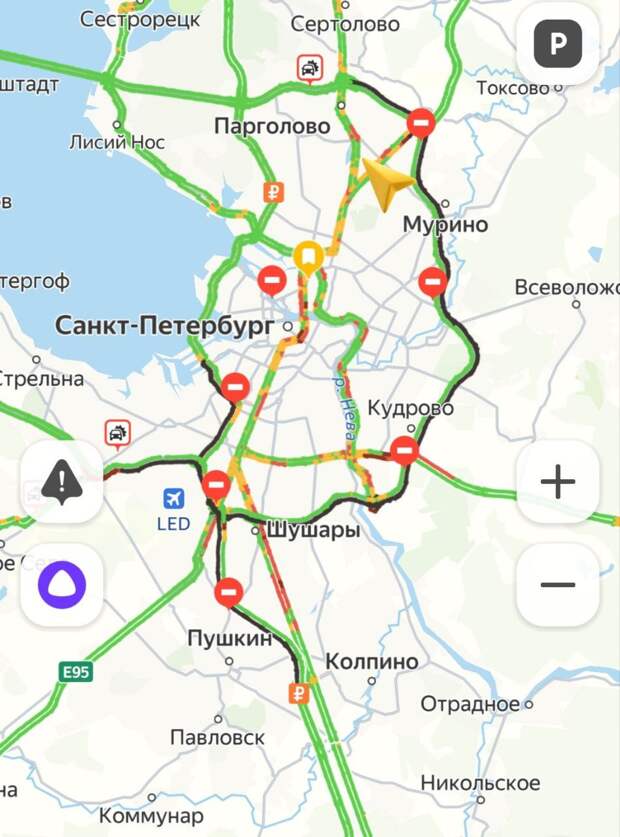
Task: Open the parking layer button
Action: (557, 44)
